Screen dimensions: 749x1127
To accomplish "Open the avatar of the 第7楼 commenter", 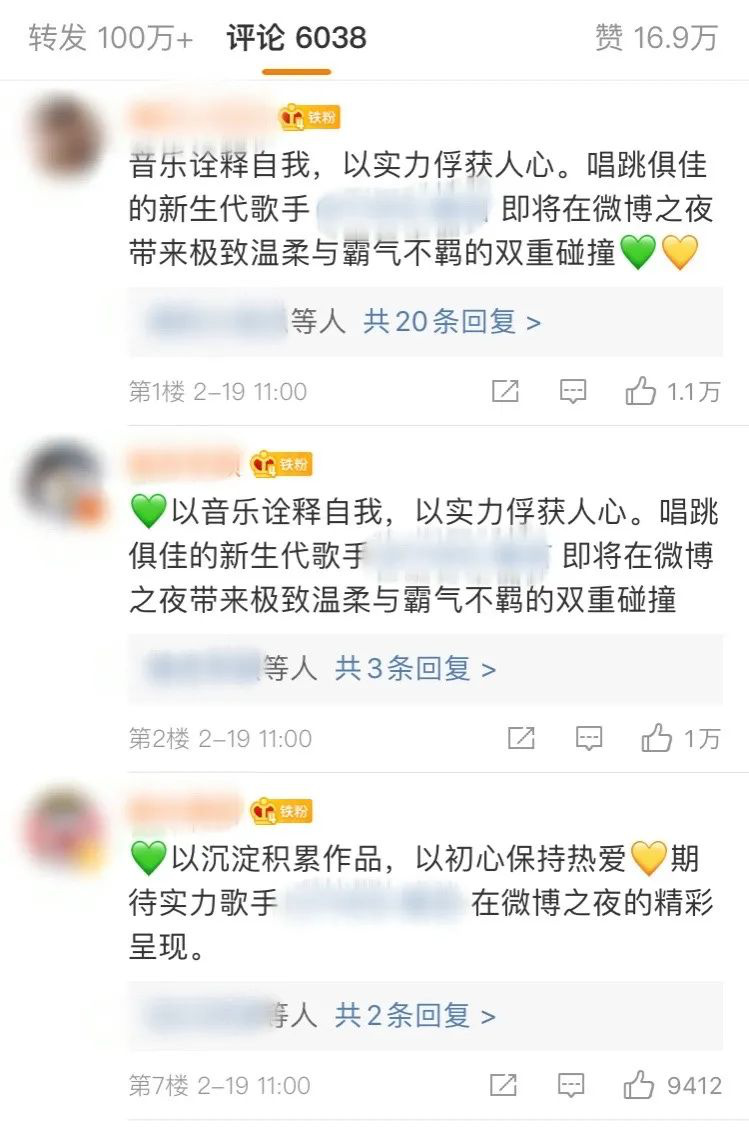I will [66, 829].
